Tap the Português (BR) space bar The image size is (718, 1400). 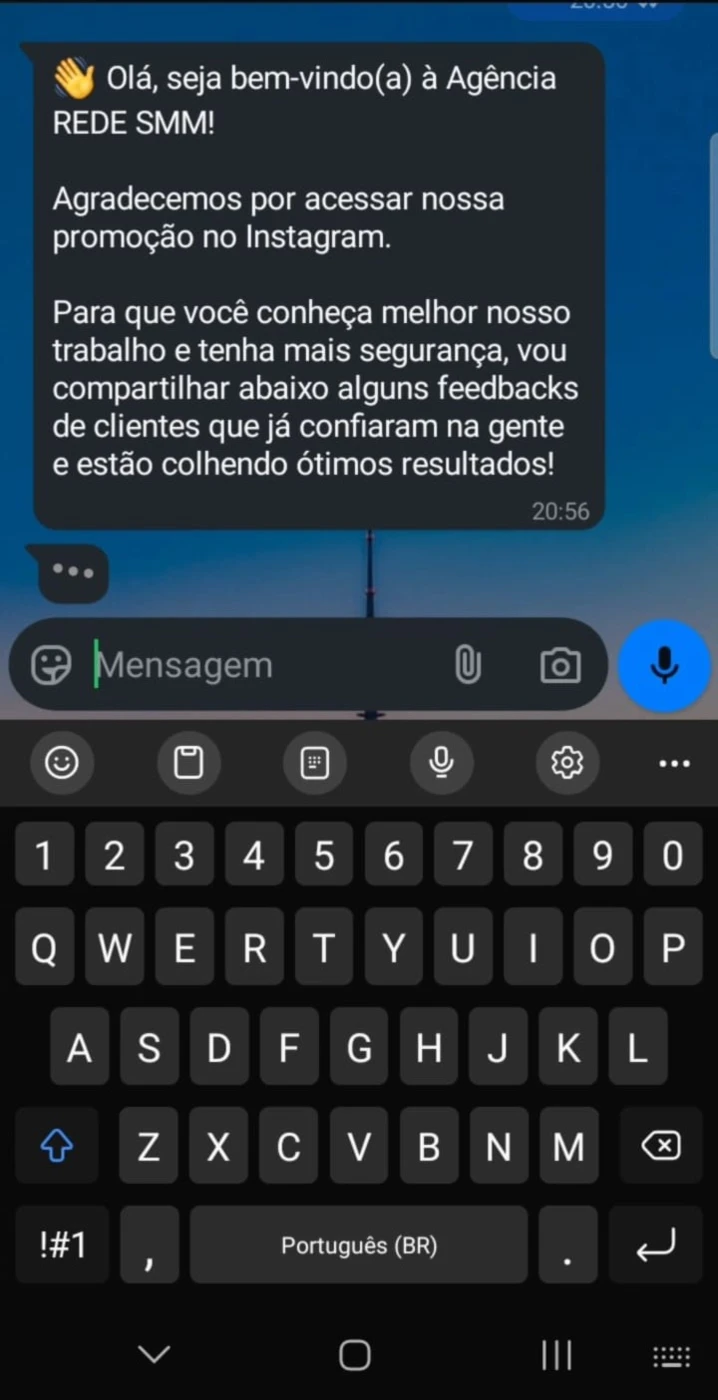[x=359, y=1245]
